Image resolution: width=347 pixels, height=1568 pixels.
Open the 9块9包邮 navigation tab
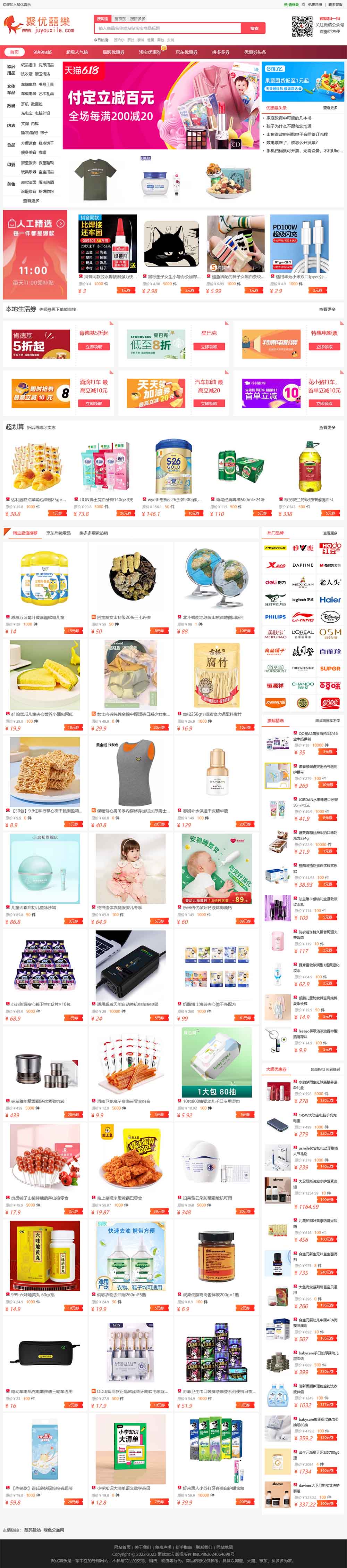(x=43, y=52)
